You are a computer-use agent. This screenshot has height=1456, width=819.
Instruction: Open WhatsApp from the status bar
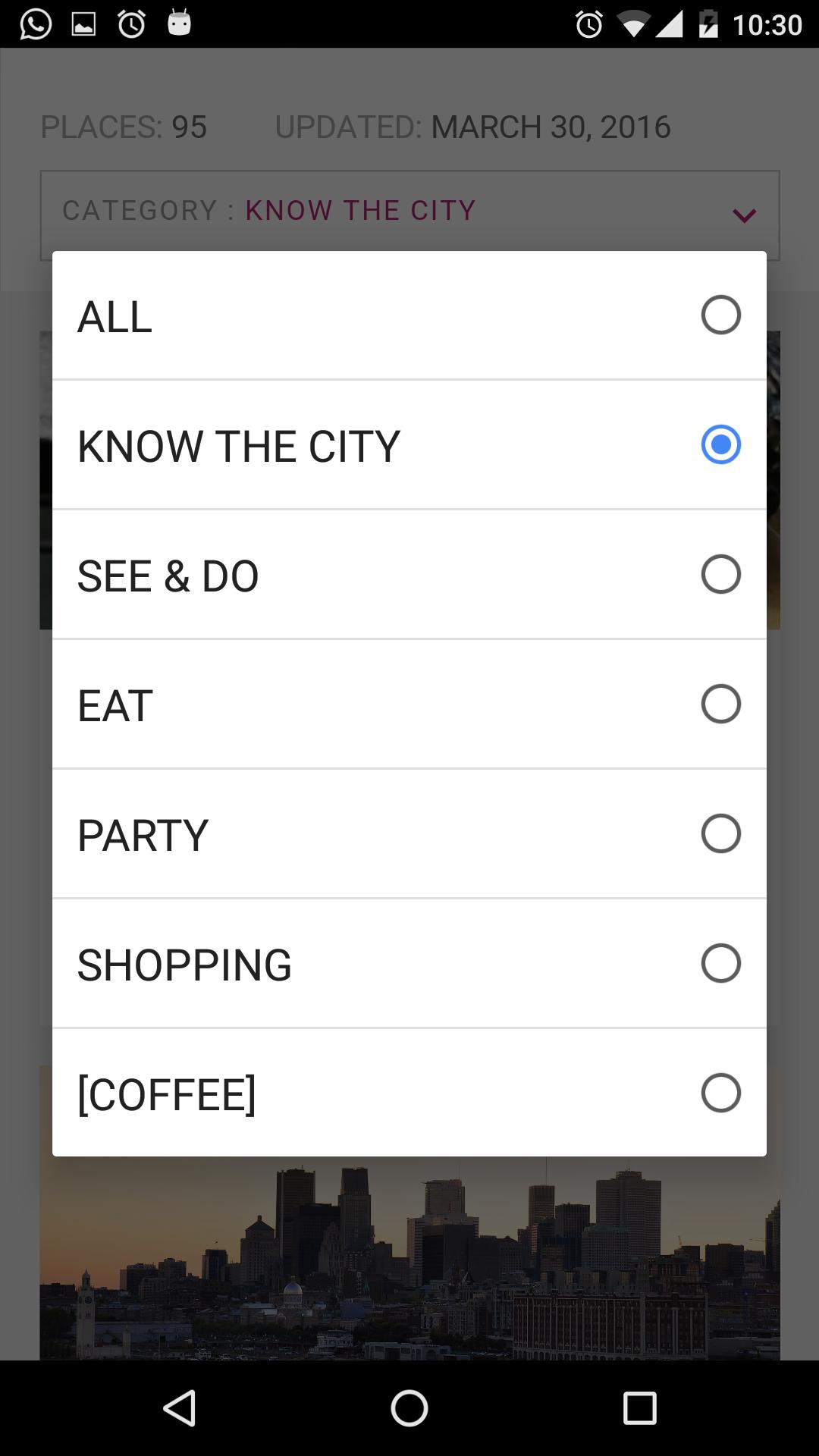tap(32, 23)
